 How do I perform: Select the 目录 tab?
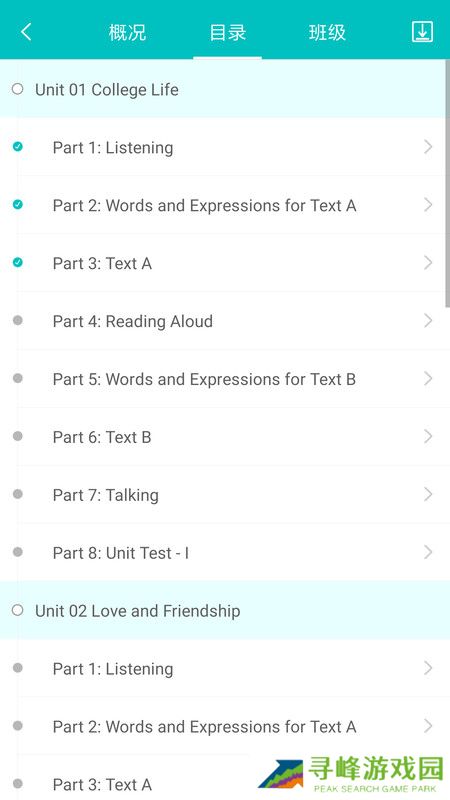click(x=228, y=32)
